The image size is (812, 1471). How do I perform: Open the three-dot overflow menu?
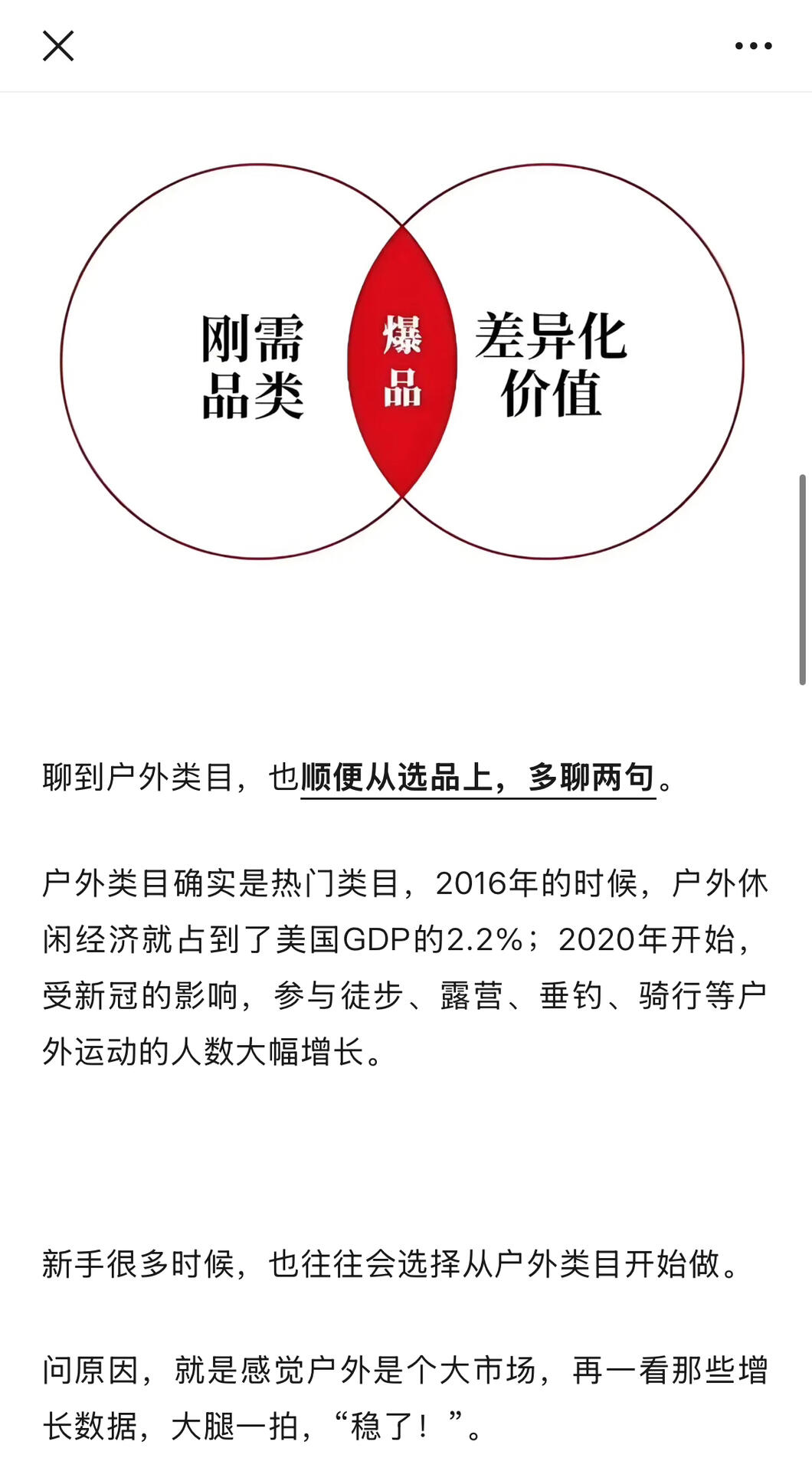click(753, 46)
